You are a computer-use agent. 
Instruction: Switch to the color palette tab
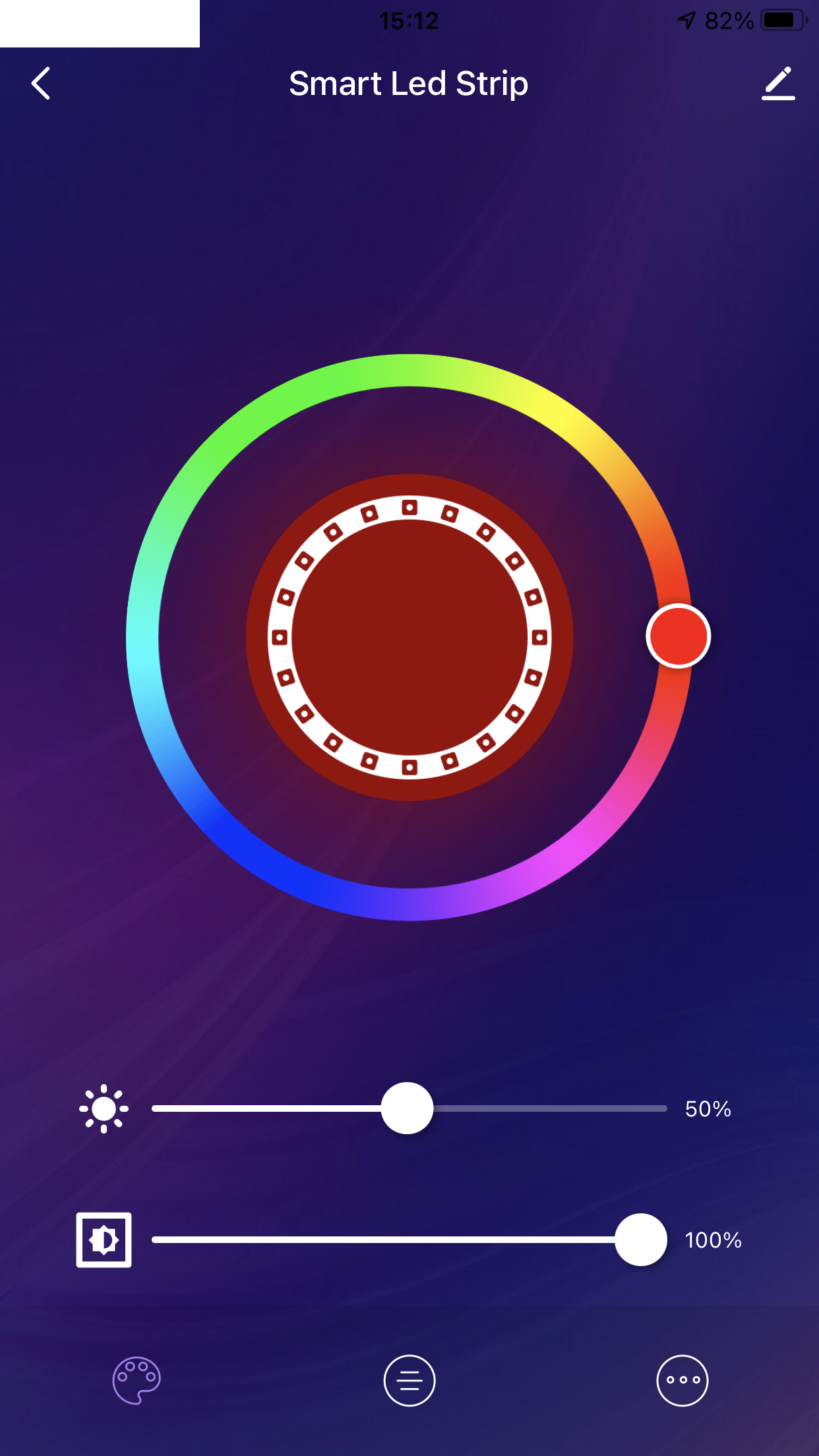coord(136,1380)
